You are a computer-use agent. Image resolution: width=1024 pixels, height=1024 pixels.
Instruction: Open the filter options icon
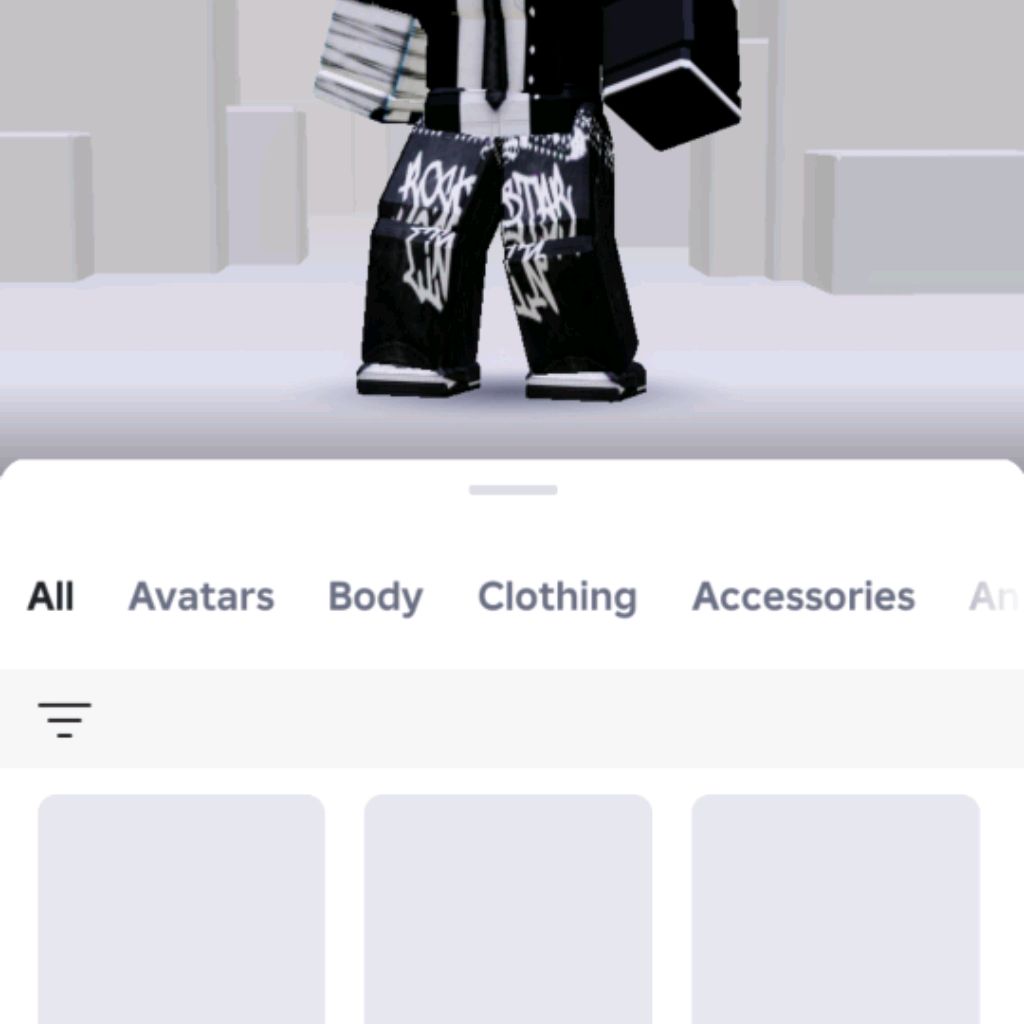pyautogui.click(x=65, y=719)
